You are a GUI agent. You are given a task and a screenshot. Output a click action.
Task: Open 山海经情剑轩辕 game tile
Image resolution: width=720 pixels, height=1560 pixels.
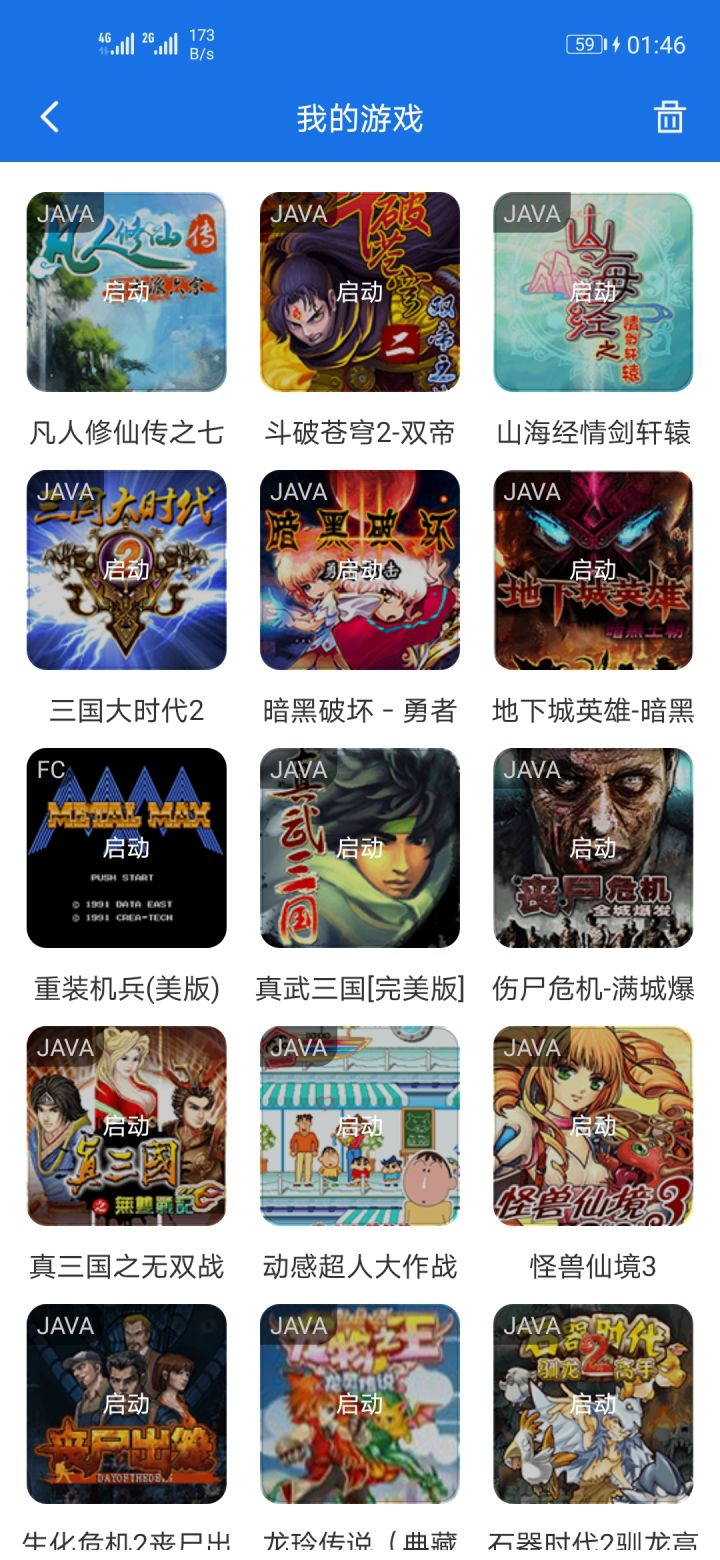pyautogui.click(x=593, y=292)
